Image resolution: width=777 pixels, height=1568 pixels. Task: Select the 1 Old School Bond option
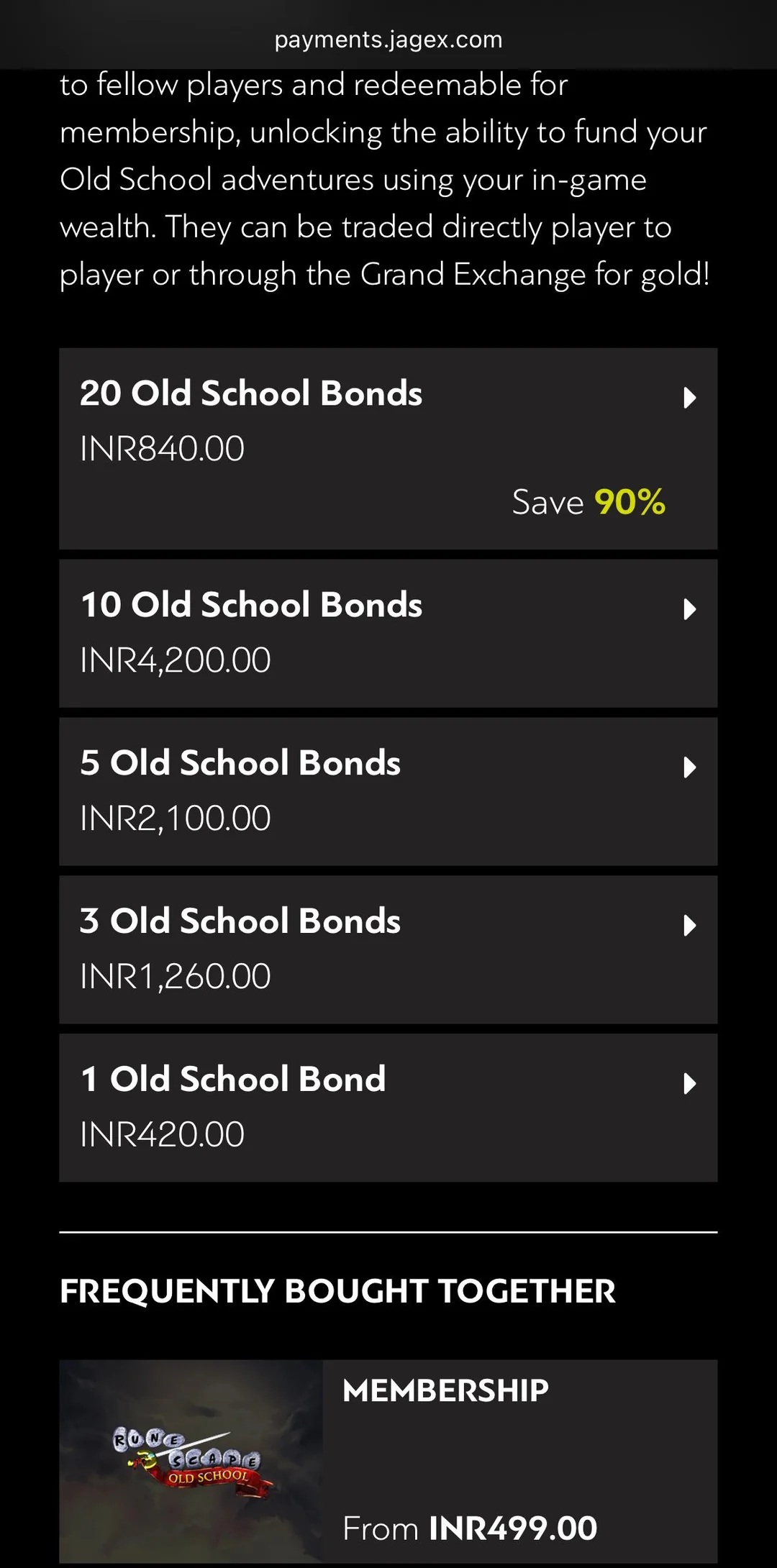(388, 1108)
